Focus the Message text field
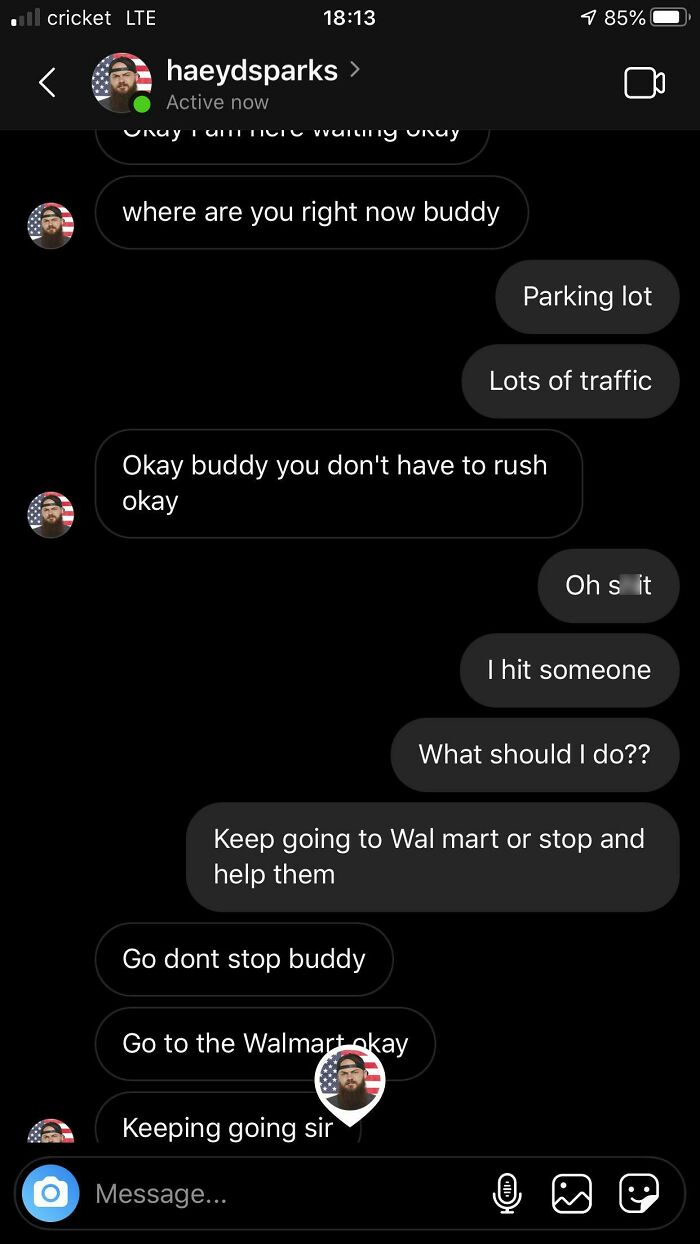 (x=280, y=1193)
